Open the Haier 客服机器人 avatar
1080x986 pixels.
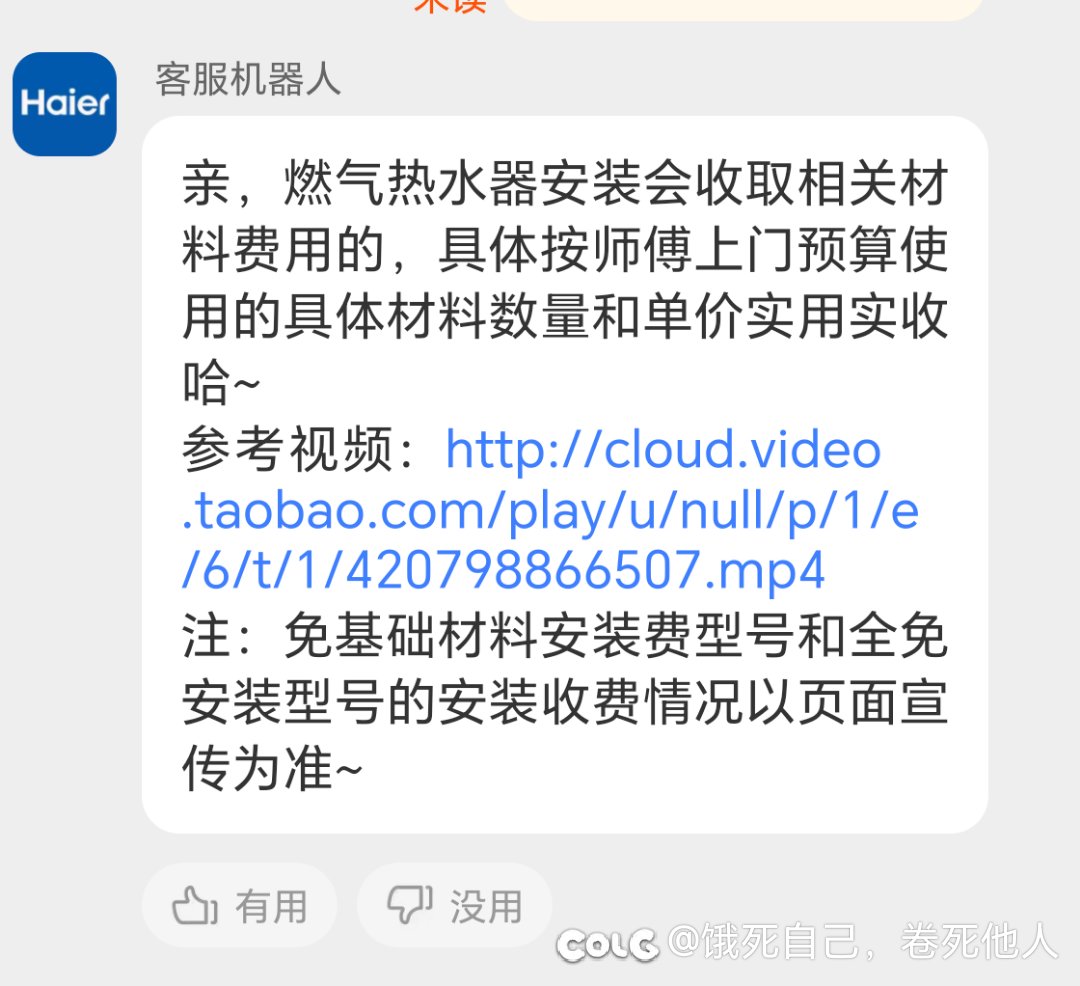65,104
